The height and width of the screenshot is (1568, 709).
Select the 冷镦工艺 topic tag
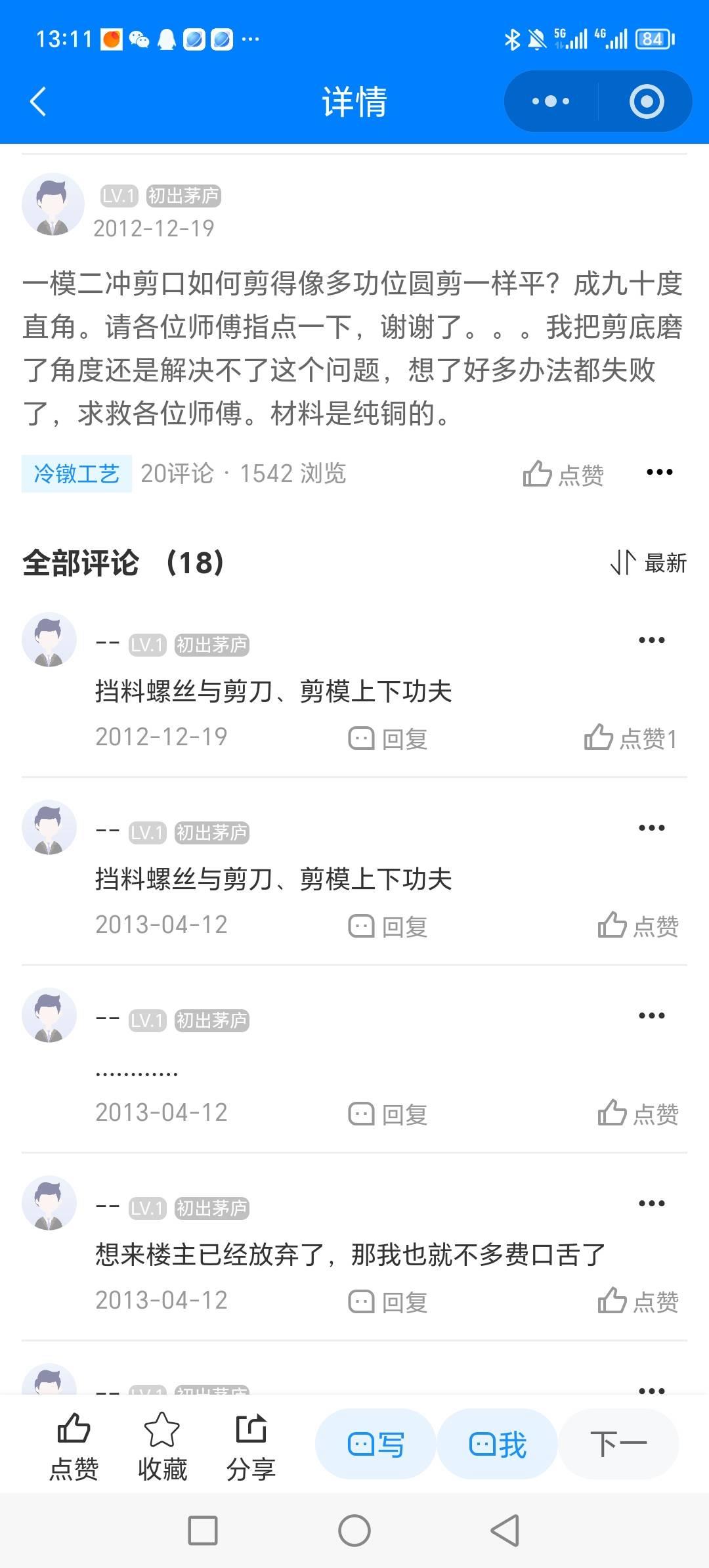point(75,474)
